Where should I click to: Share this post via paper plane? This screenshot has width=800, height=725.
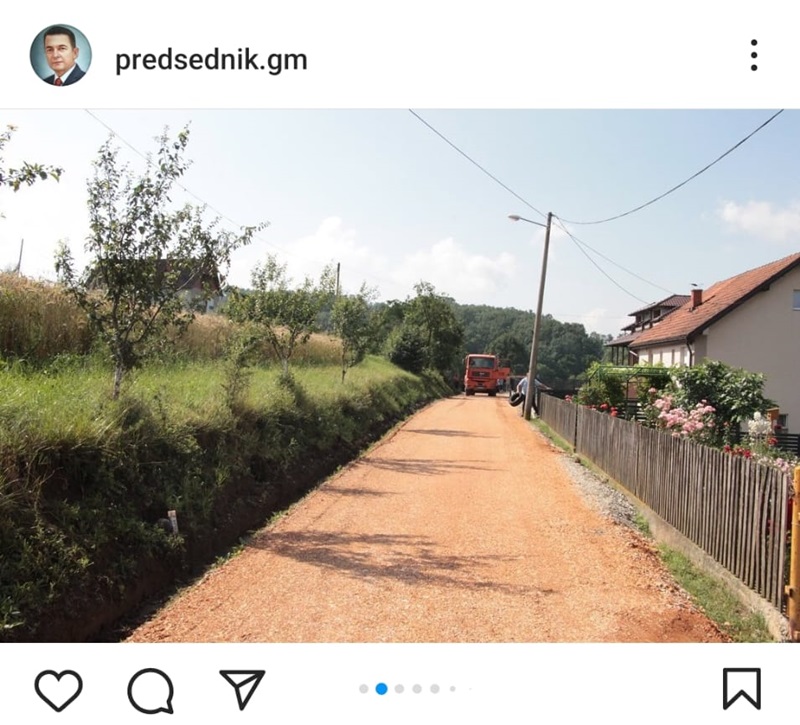tap(242, 689)
